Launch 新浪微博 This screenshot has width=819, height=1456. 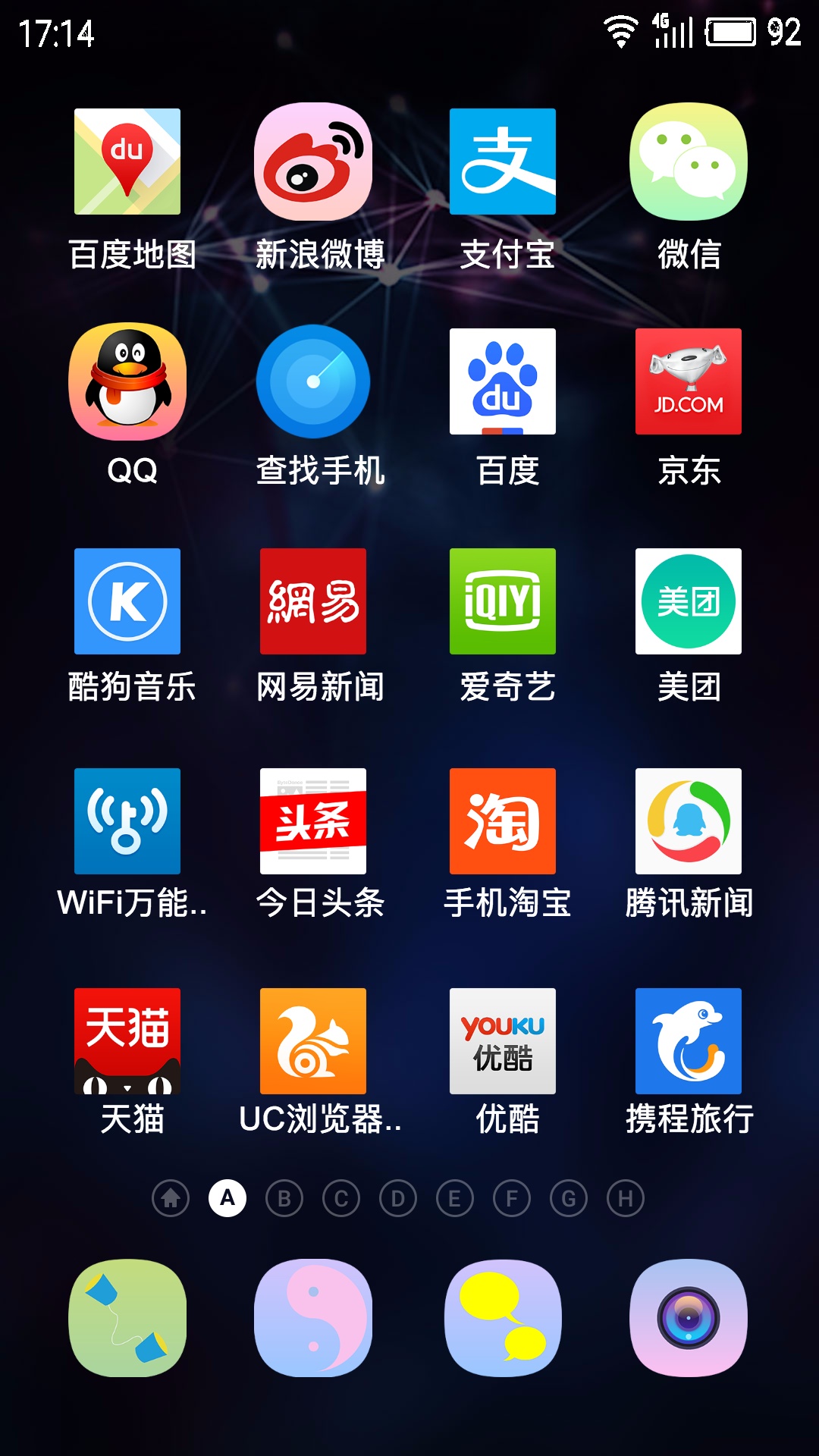pyautogui.click(x=313, y=162)
